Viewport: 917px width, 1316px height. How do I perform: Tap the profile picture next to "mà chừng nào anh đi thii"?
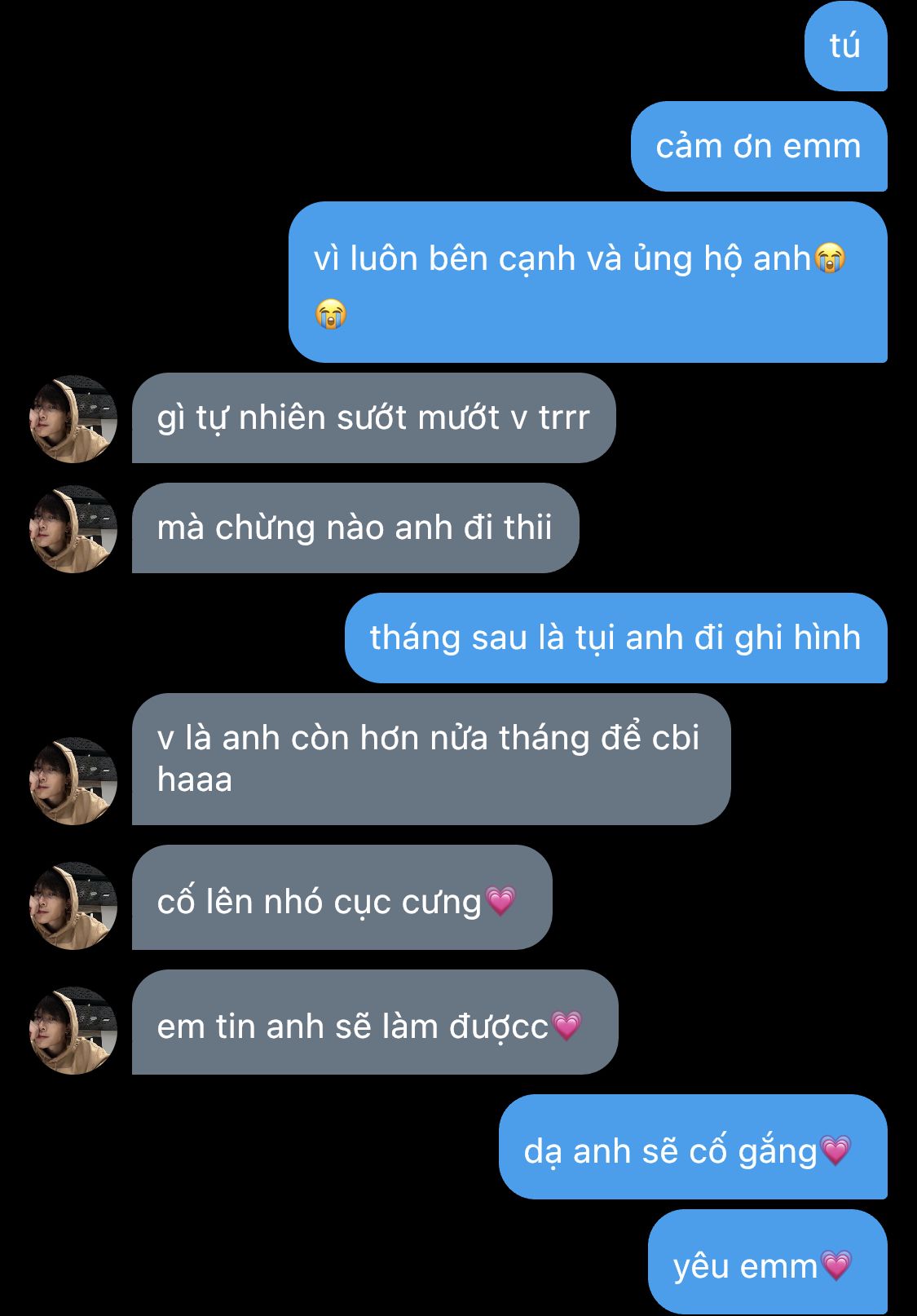pos(73,529)
